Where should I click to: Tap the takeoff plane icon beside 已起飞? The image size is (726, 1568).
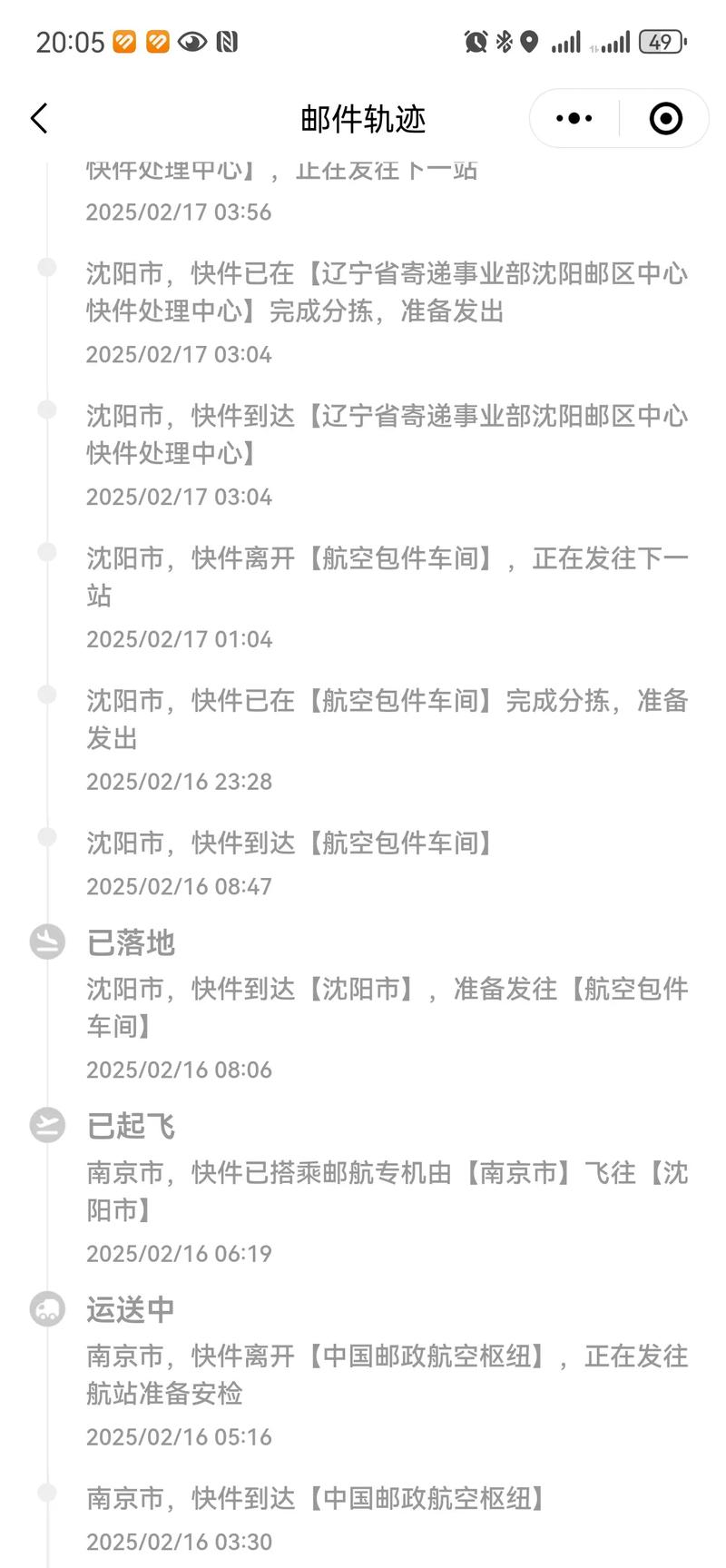(x=45, y=1125)
